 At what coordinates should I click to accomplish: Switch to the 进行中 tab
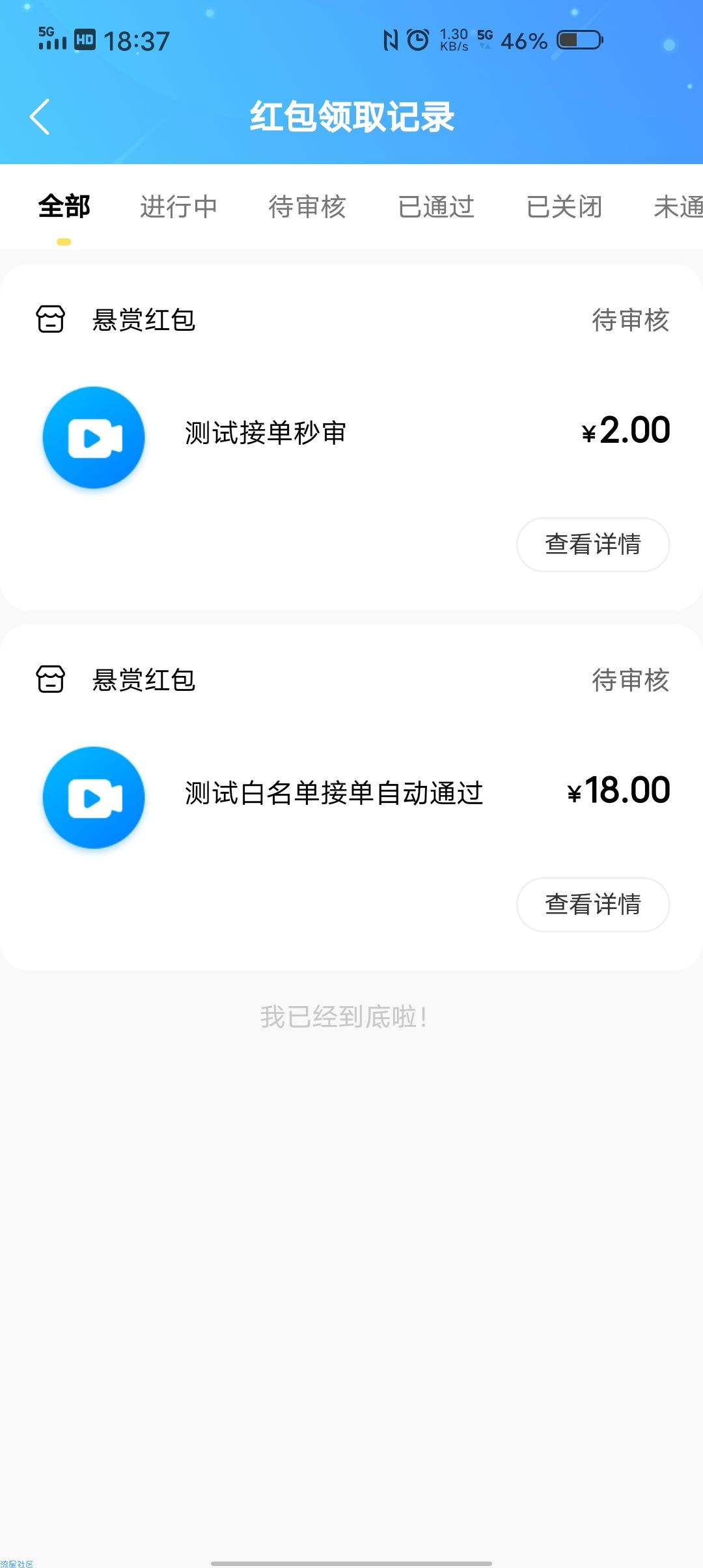tap(178, 207)
